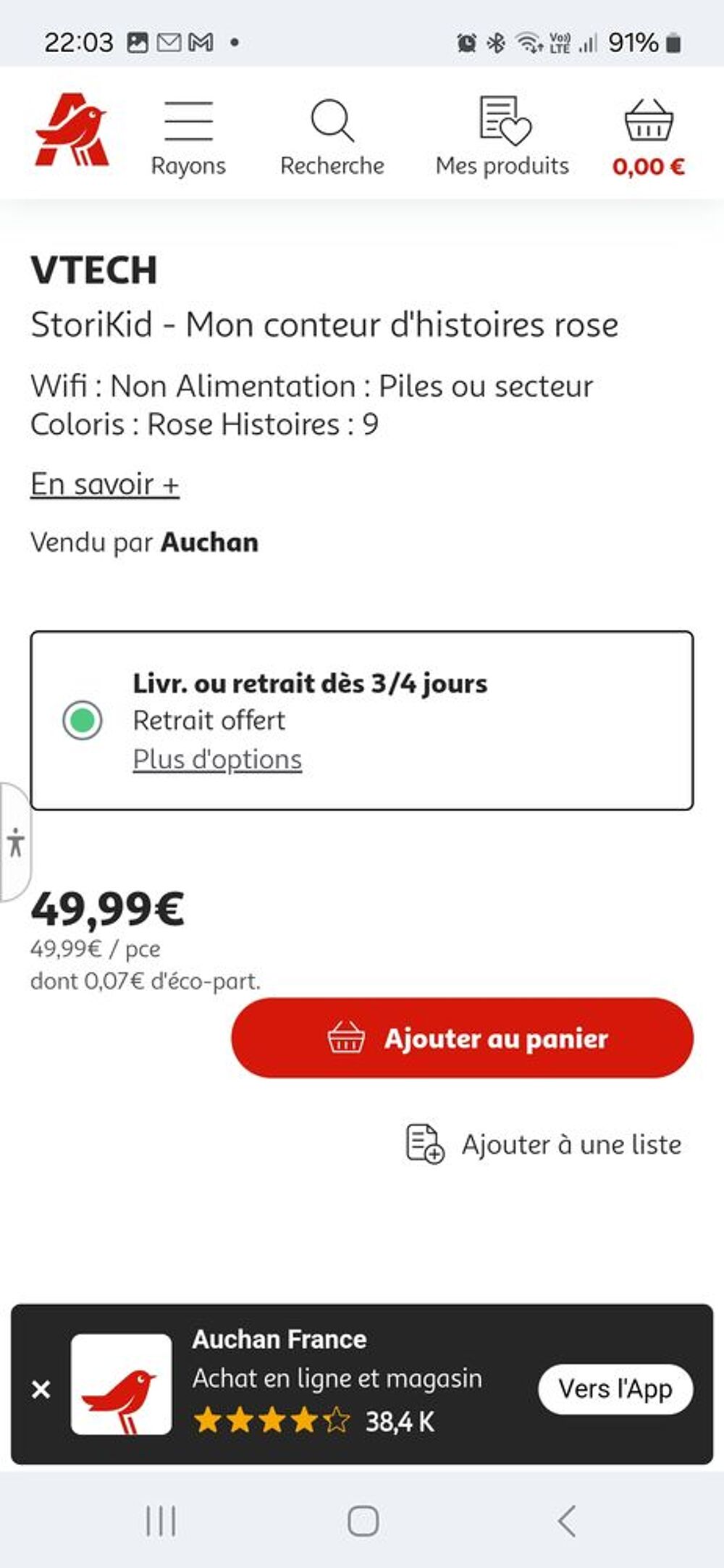Open Plus d'options link
Screen dimensions: 724x1568
point(217,759)
